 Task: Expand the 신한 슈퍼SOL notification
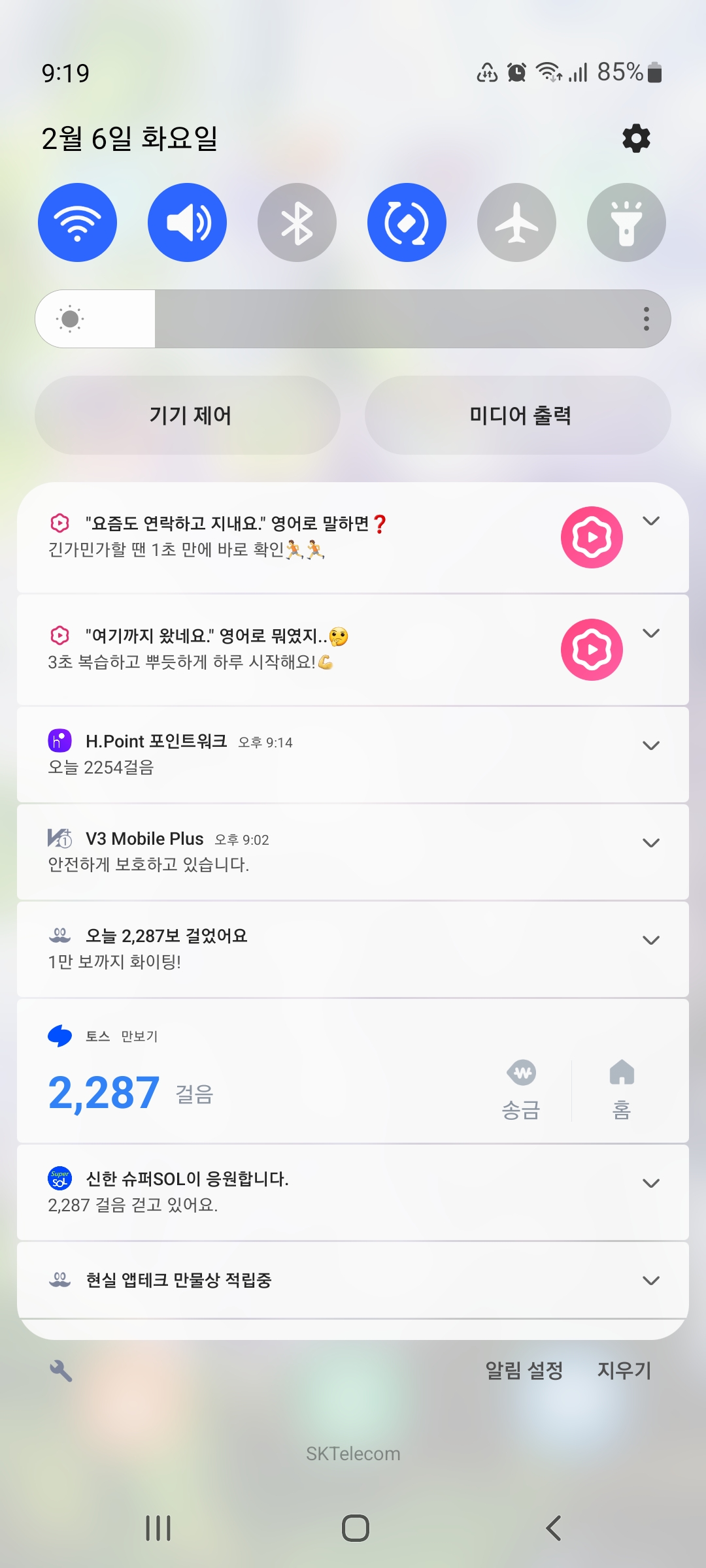tap(650, 1183)
